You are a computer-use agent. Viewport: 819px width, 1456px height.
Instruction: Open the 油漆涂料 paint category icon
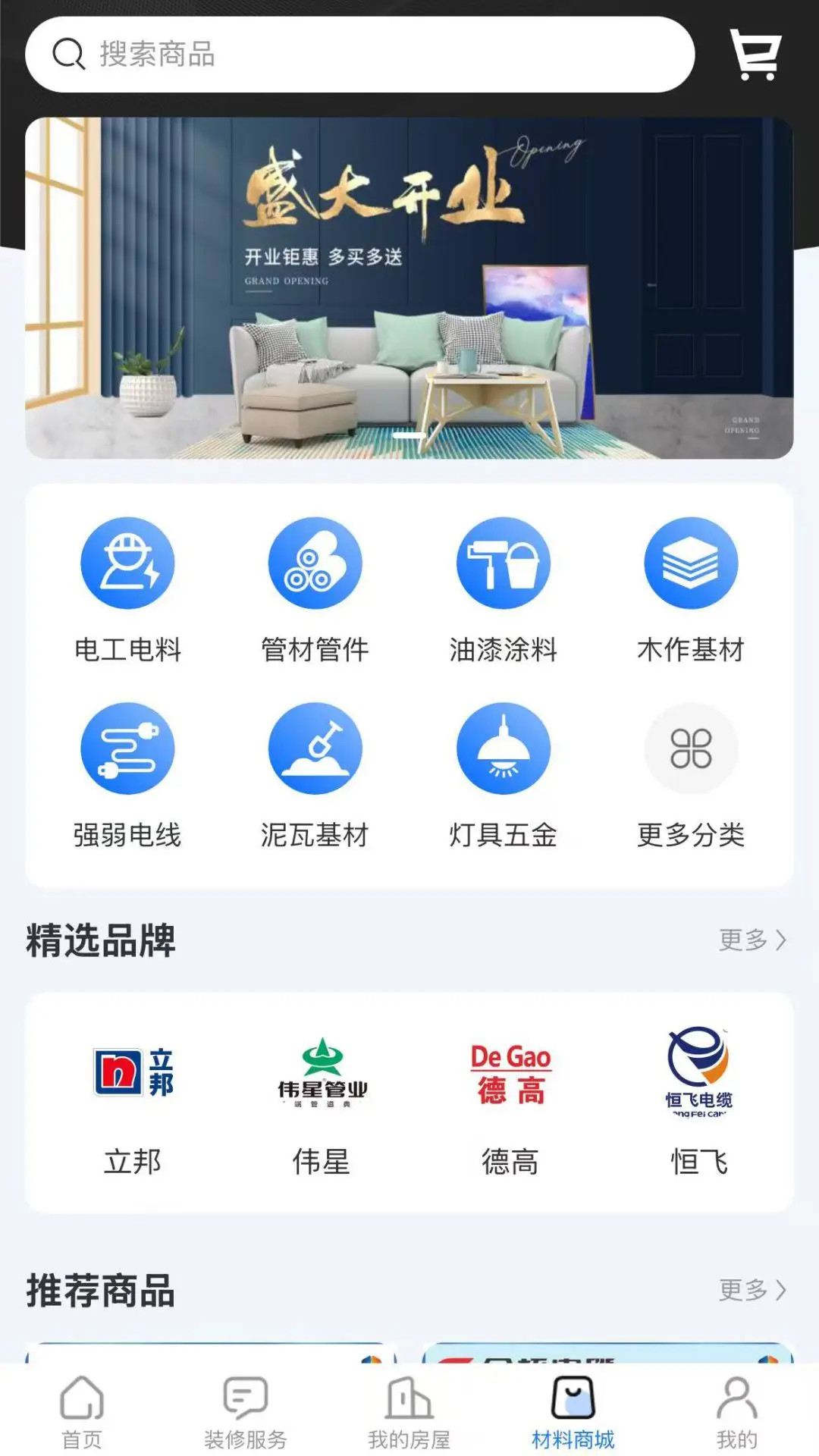503,564
